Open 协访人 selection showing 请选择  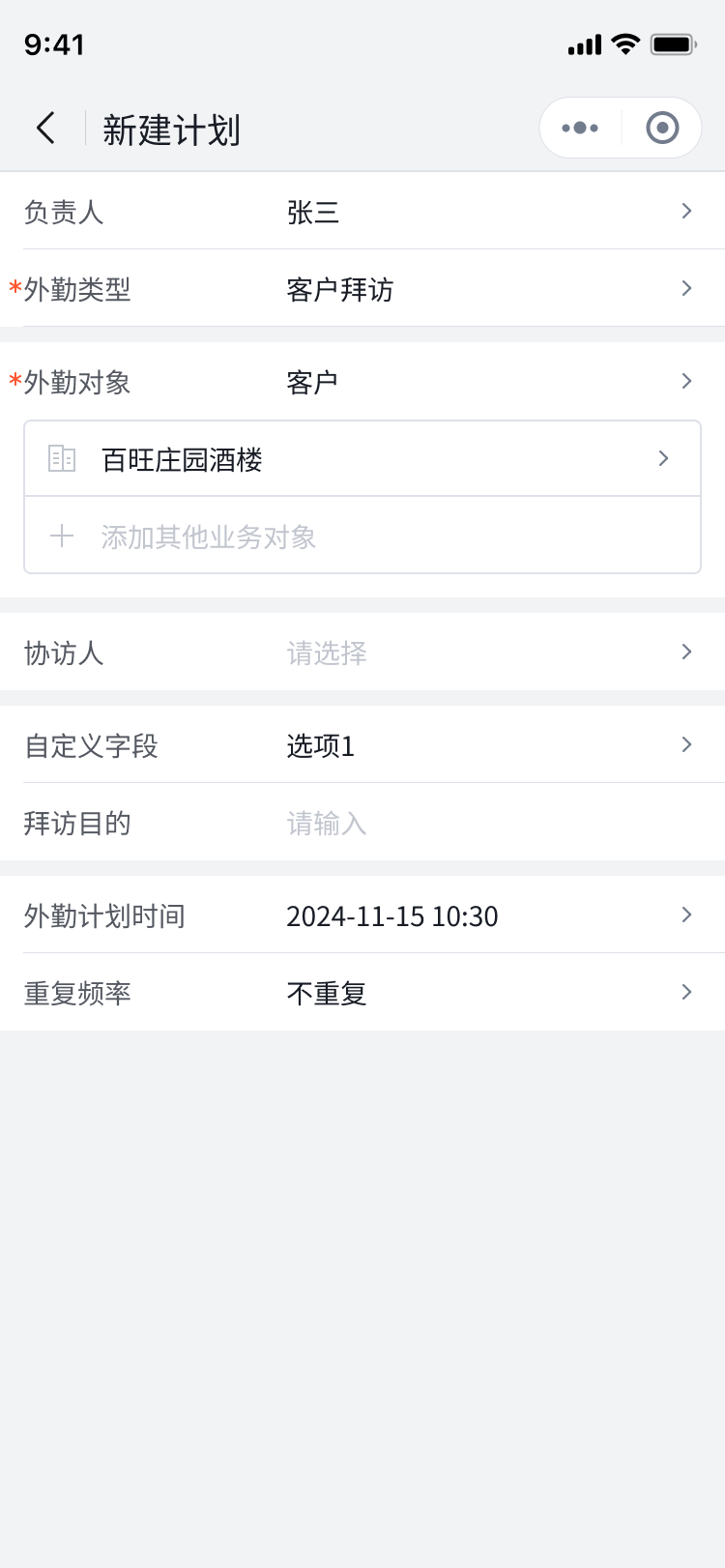[362, 653]
